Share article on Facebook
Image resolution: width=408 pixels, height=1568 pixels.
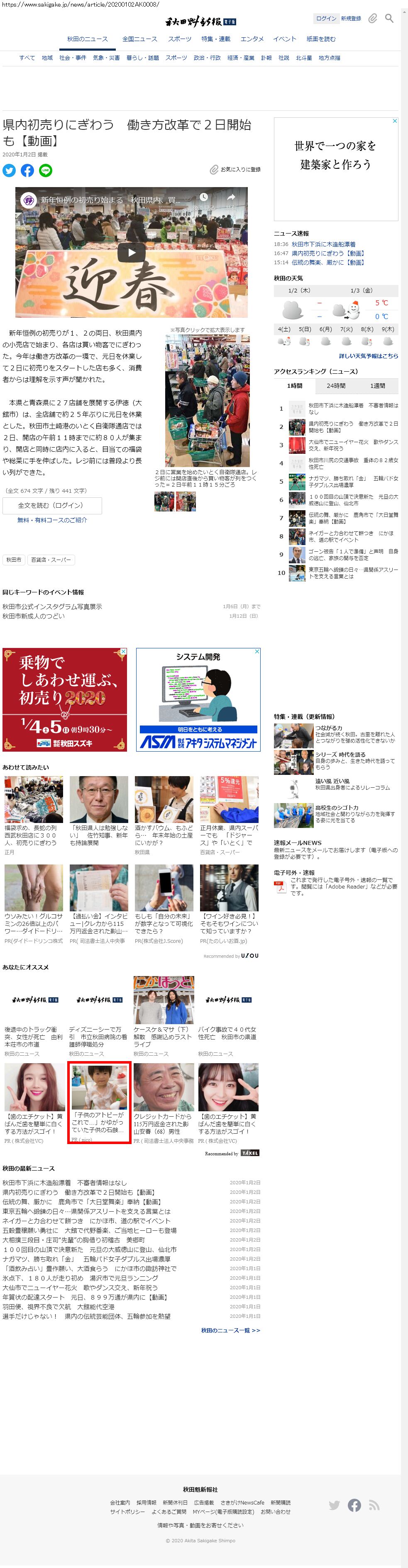pyautogui.click(x=27, y=170)
